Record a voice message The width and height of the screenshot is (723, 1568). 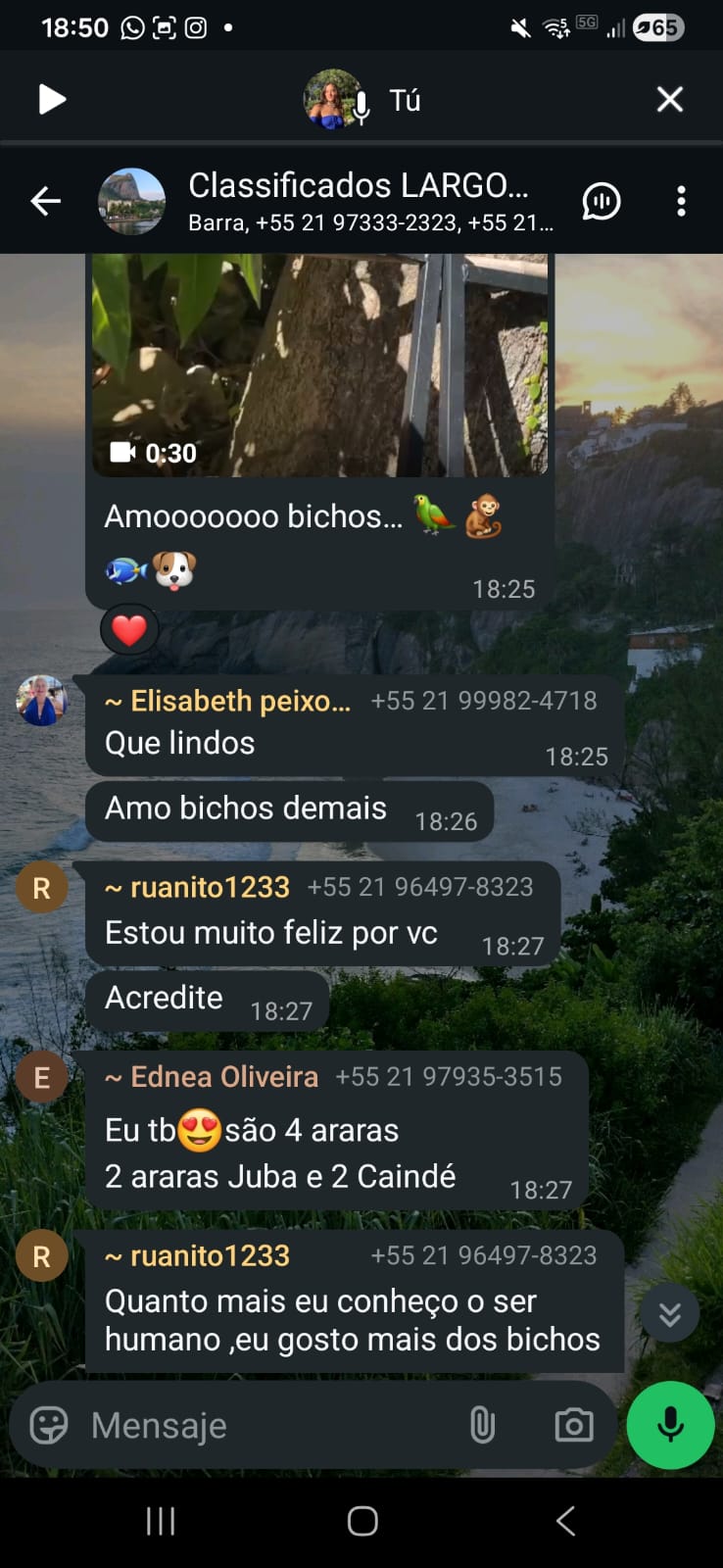[670, 1425]
